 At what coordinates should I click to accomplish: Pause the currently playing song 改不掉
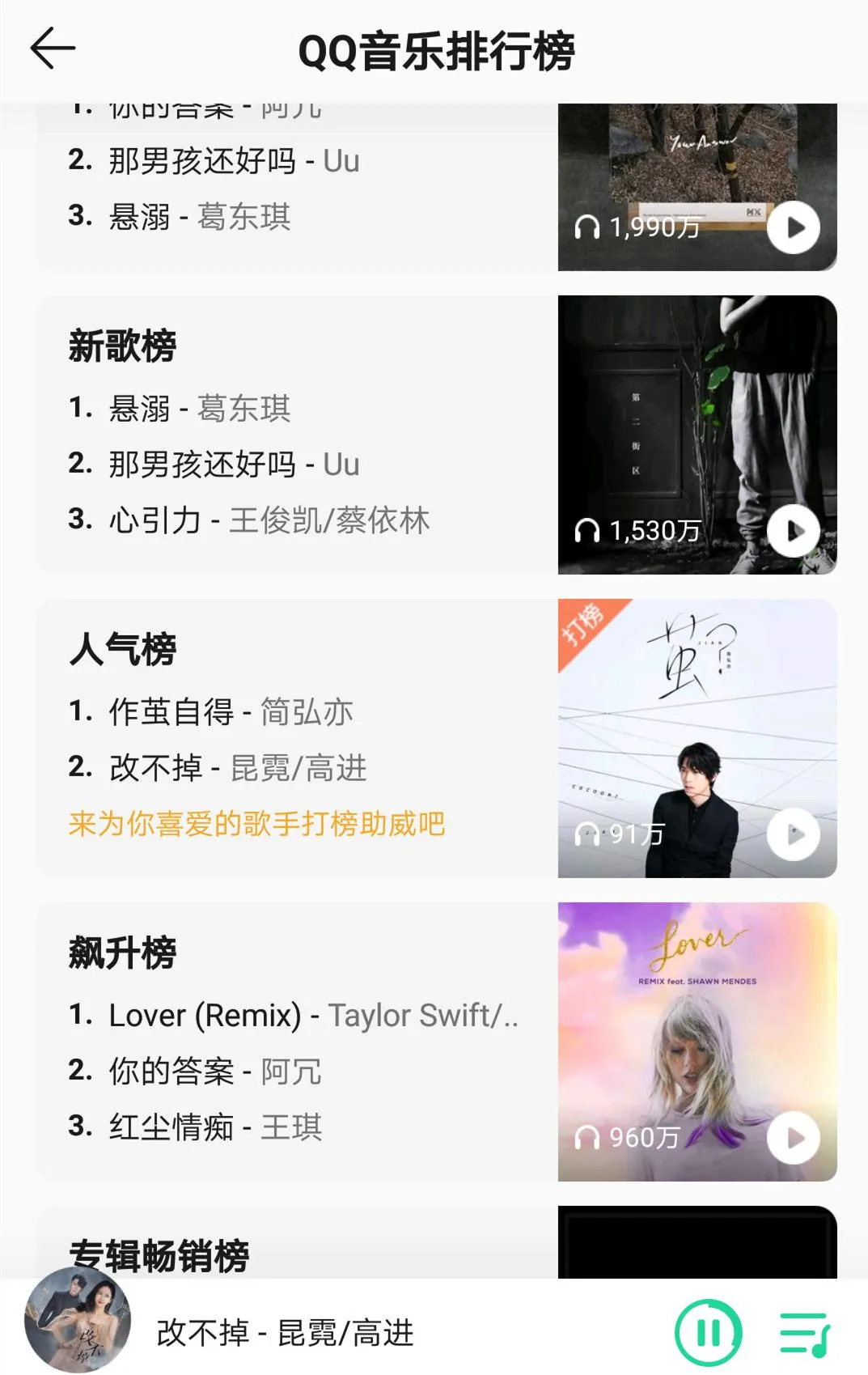coord(709,1327)
